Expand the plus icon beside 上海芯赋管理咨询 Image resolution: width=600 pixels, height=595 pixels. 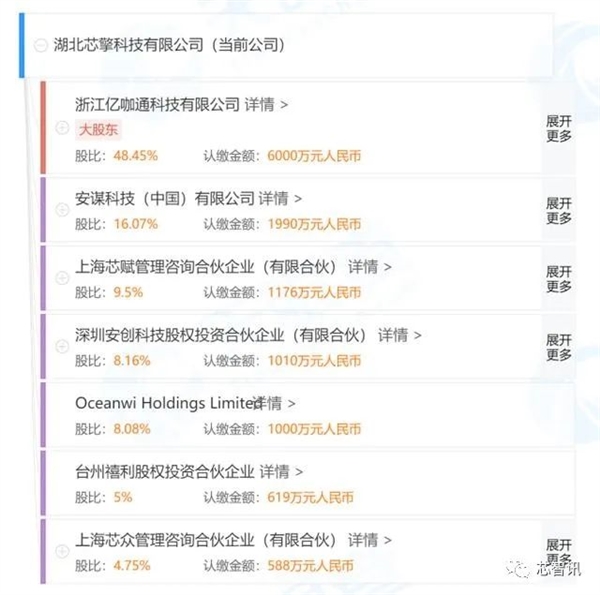[63, 279]
